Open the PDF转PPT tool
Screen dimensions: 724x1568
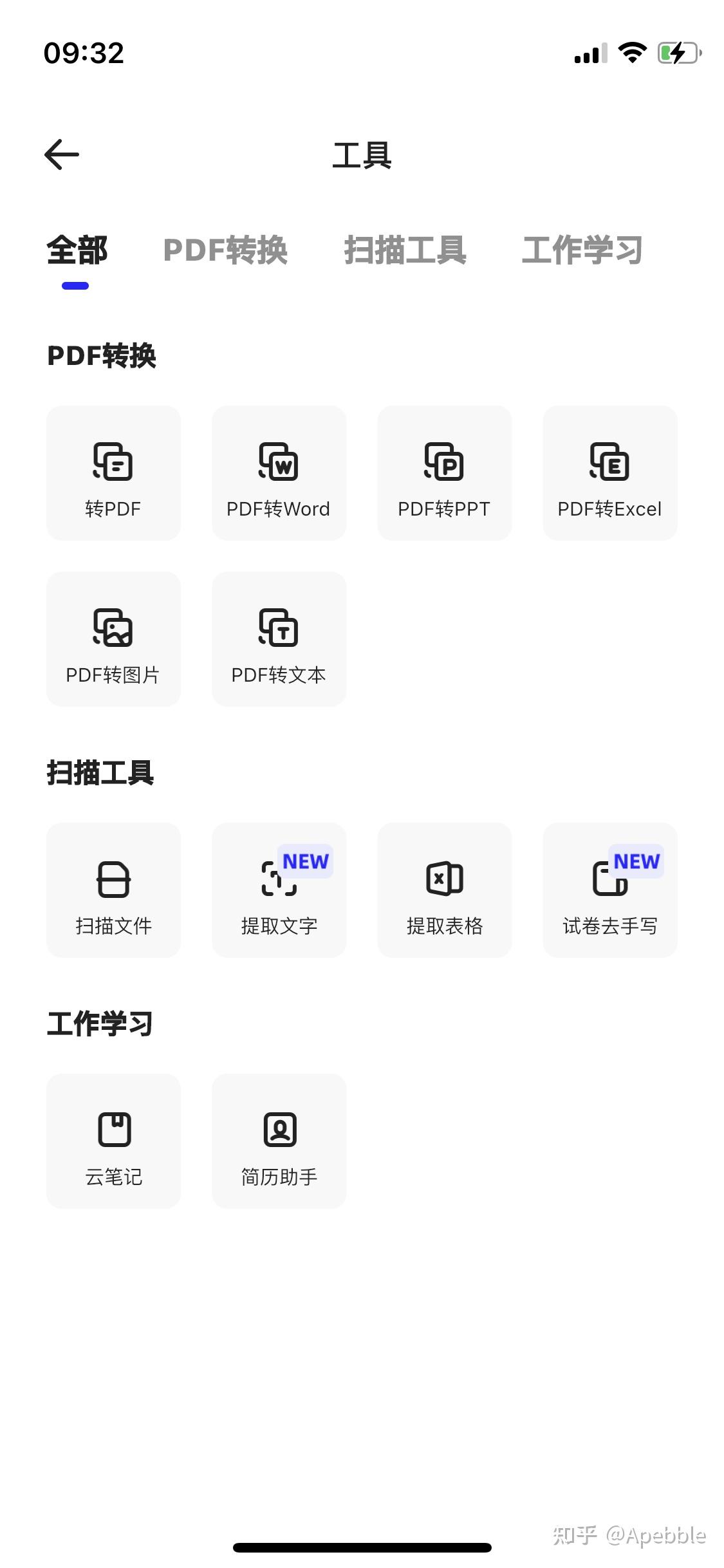[x=444, y=473]
